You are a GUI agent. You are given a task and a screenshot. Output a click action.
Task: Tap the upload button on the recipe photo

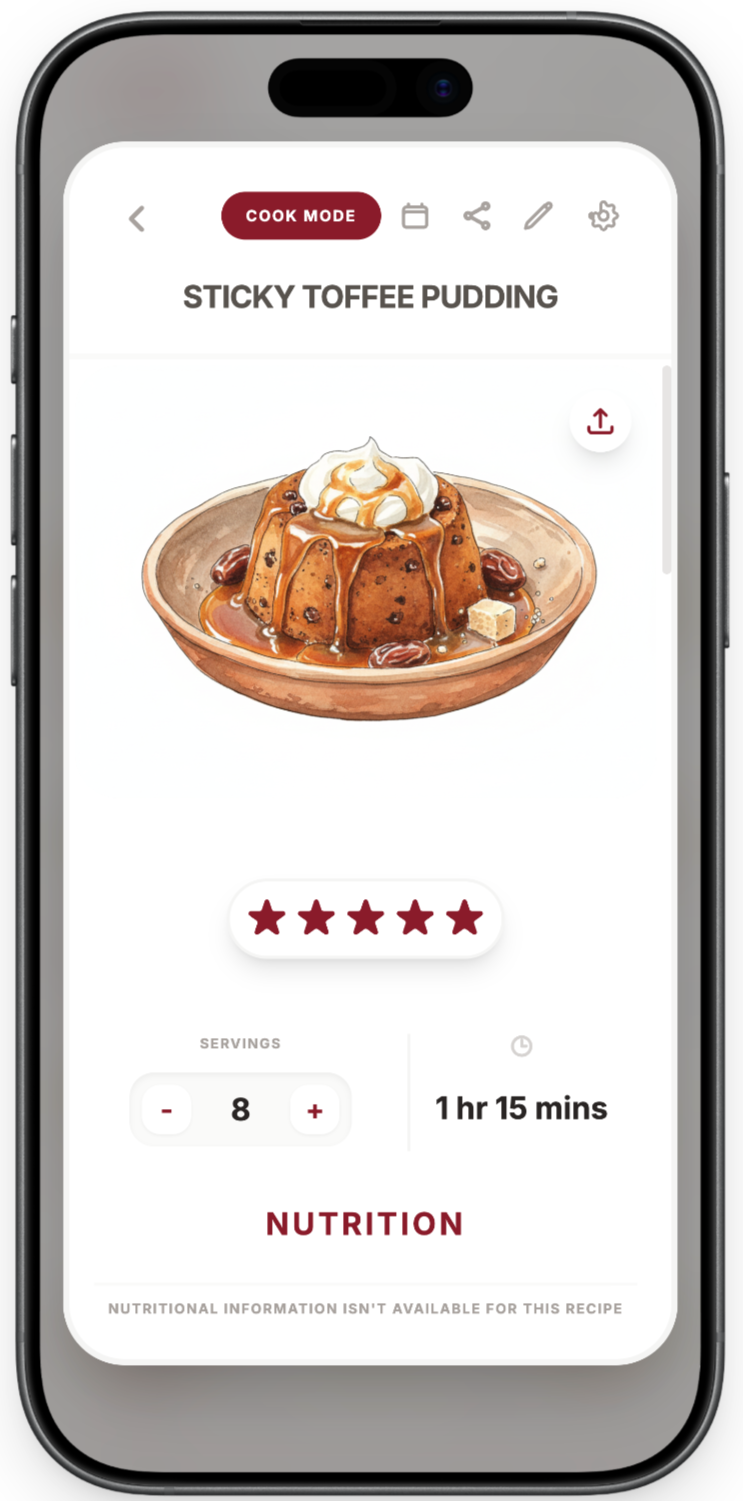click(600, 422)
